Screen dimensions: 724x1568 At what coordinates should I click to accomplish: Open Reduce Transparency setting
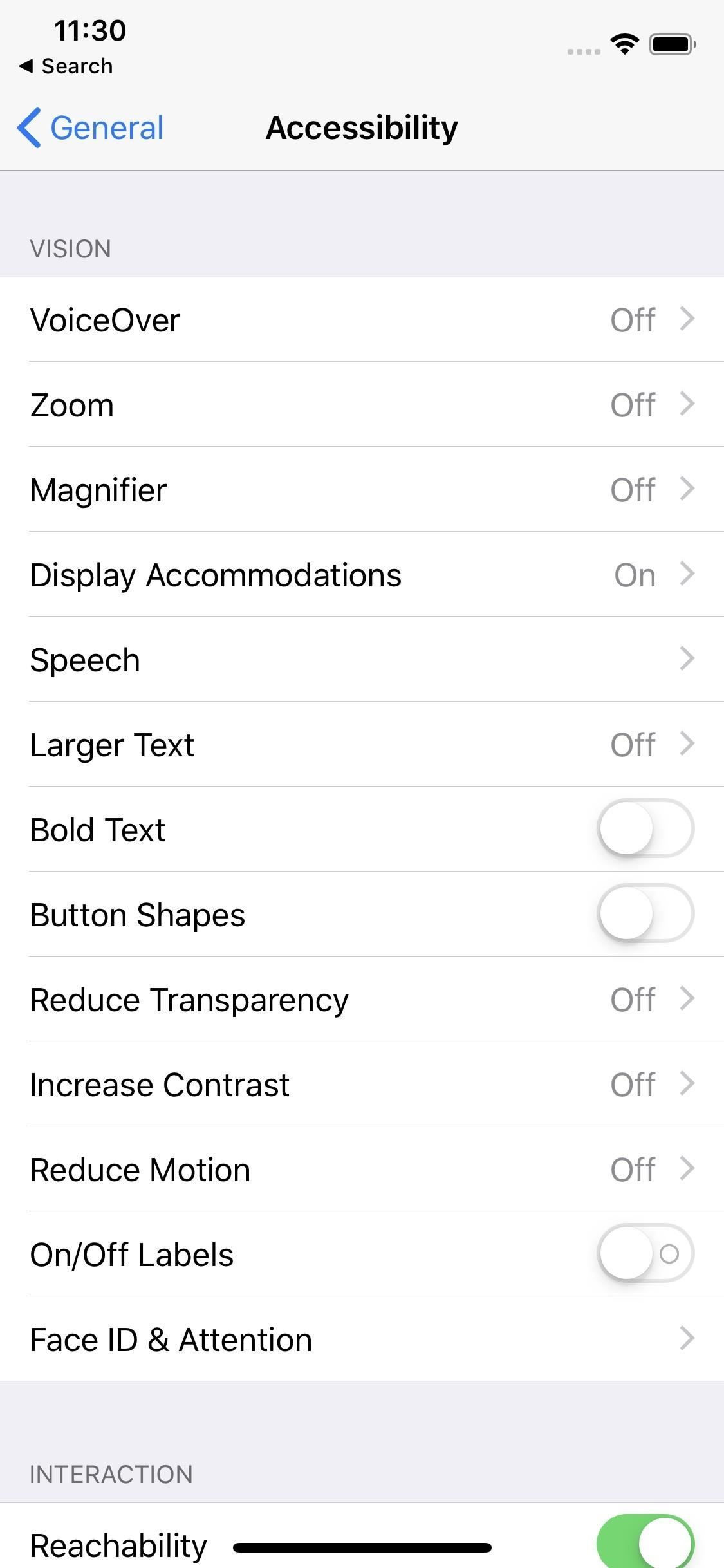point(362,1000)
